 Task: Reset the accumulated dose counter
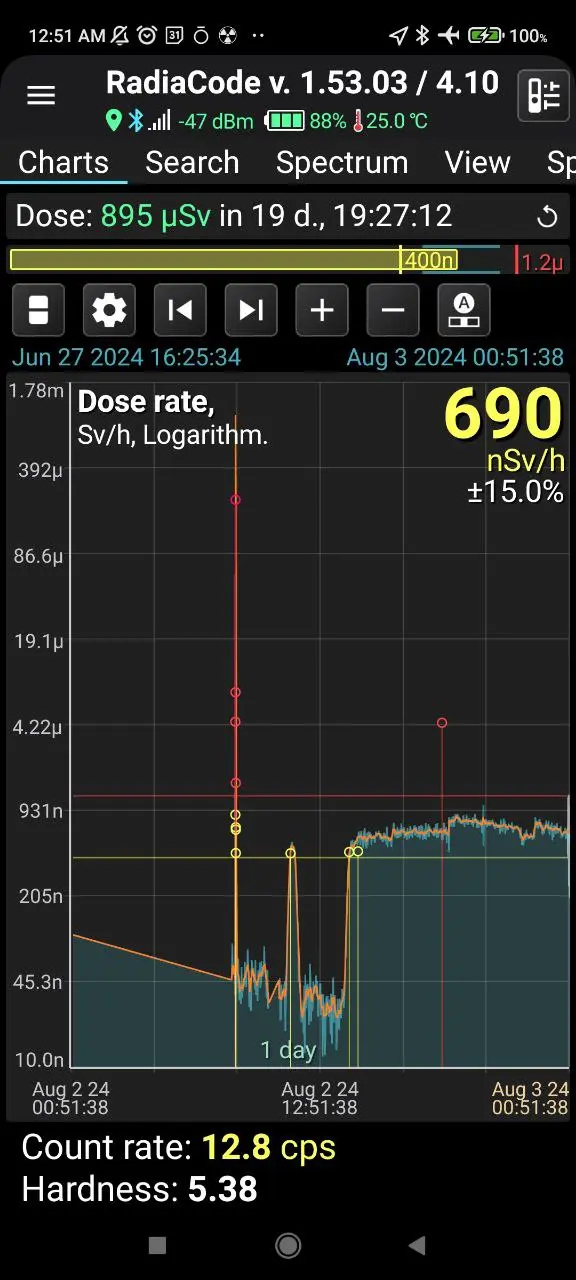(x=547, y=216)
